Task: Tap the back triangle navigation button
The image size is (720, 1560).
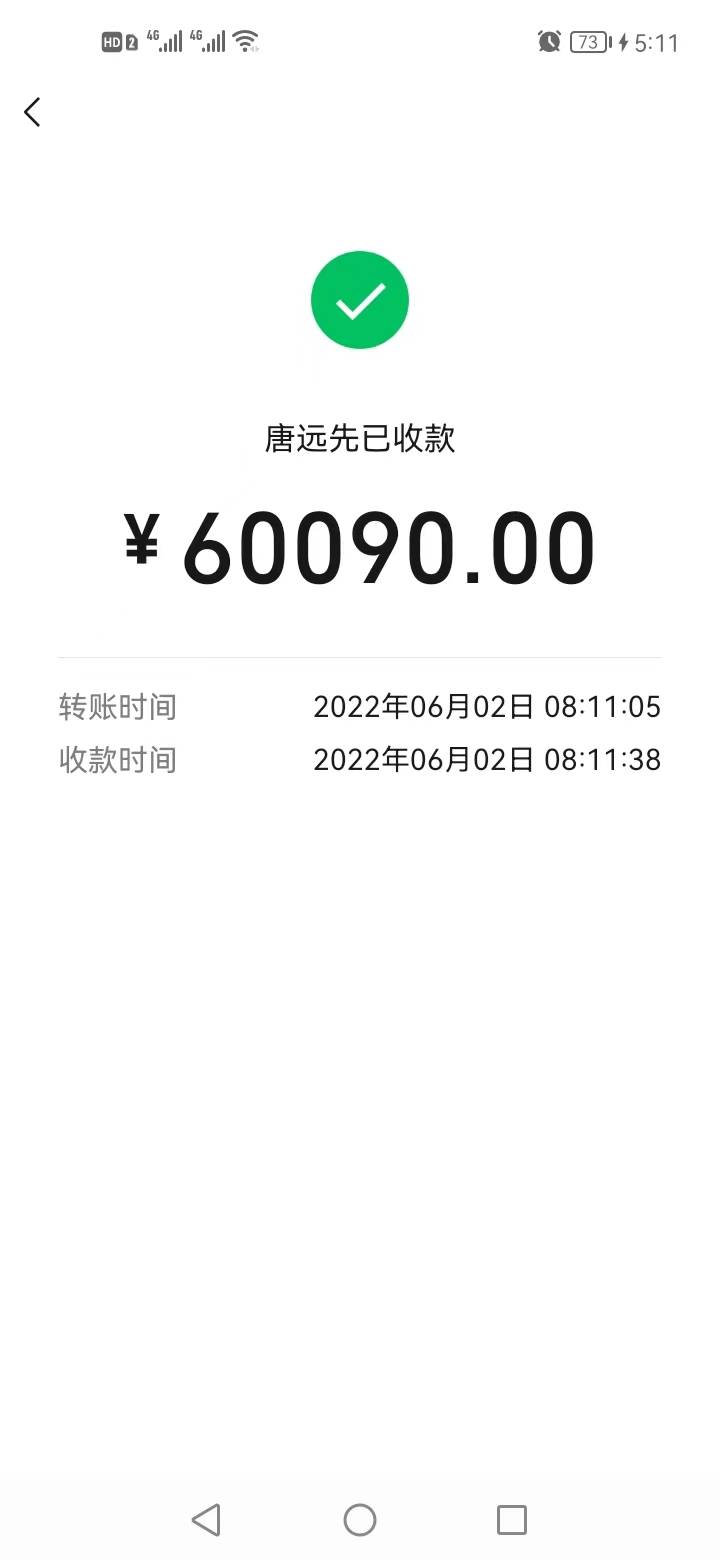Action: (x=207, y=1518)
